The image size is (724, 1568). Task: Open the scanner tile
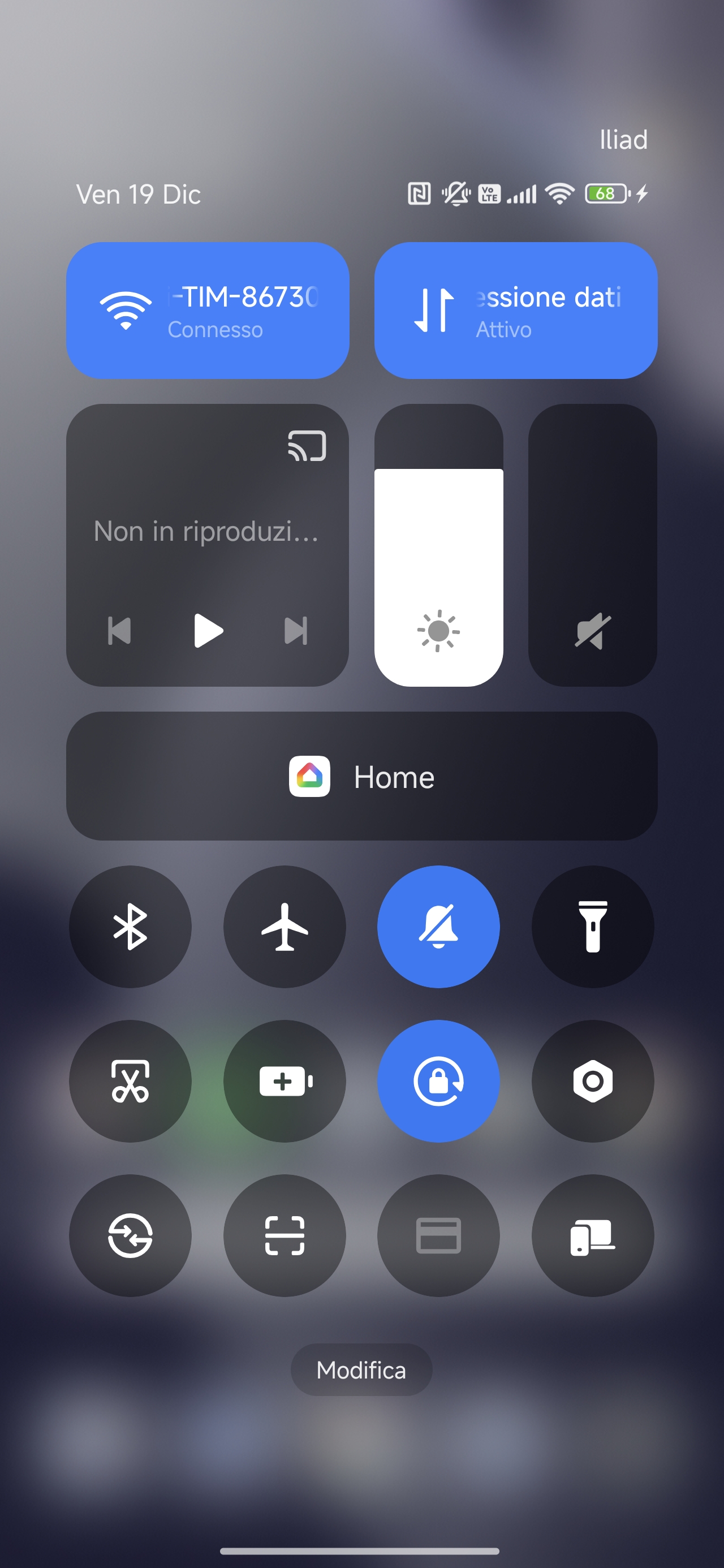(285, 1235)
